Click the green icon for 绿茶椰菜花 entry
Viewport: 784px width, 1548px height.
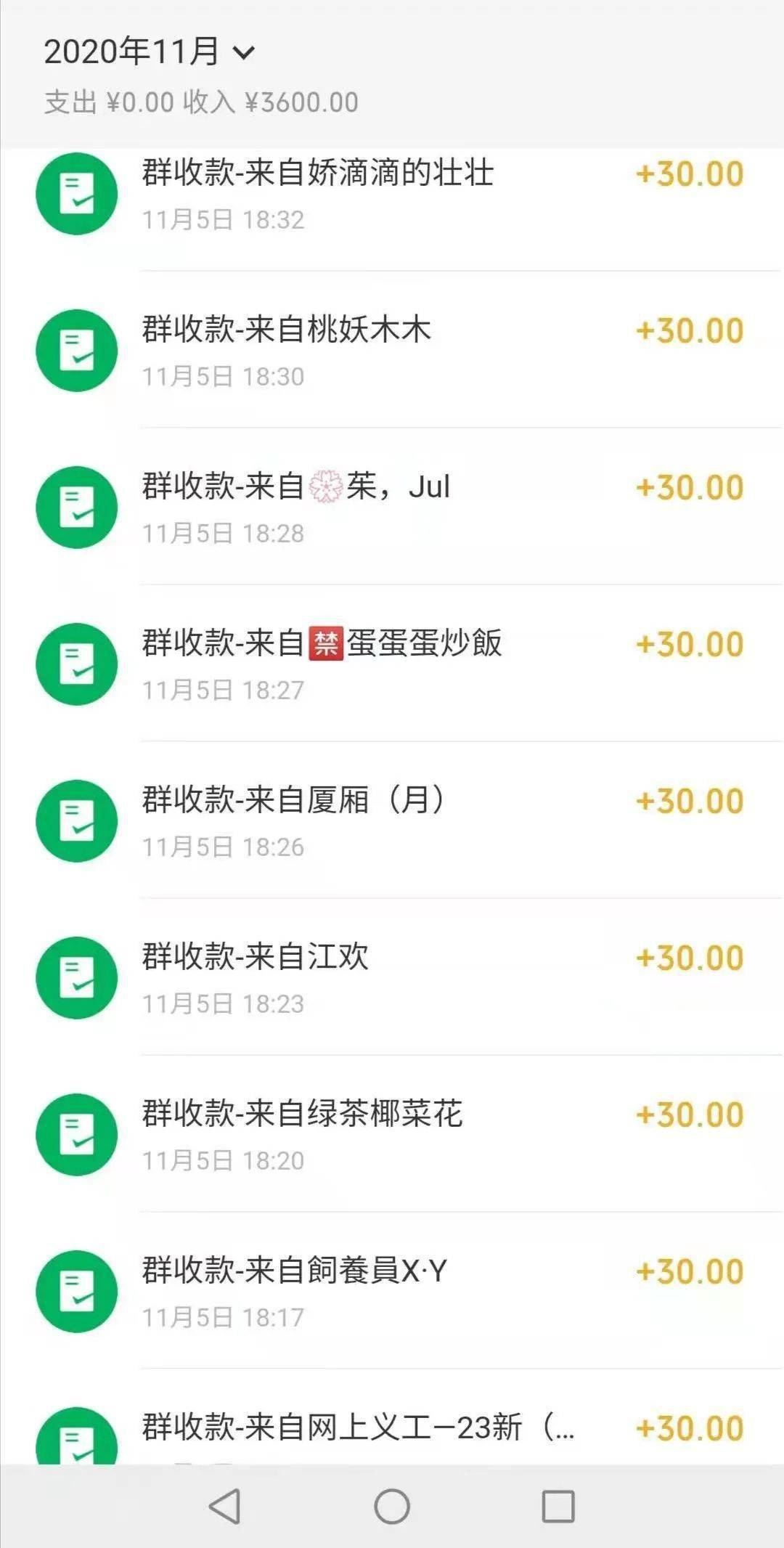76,1136
